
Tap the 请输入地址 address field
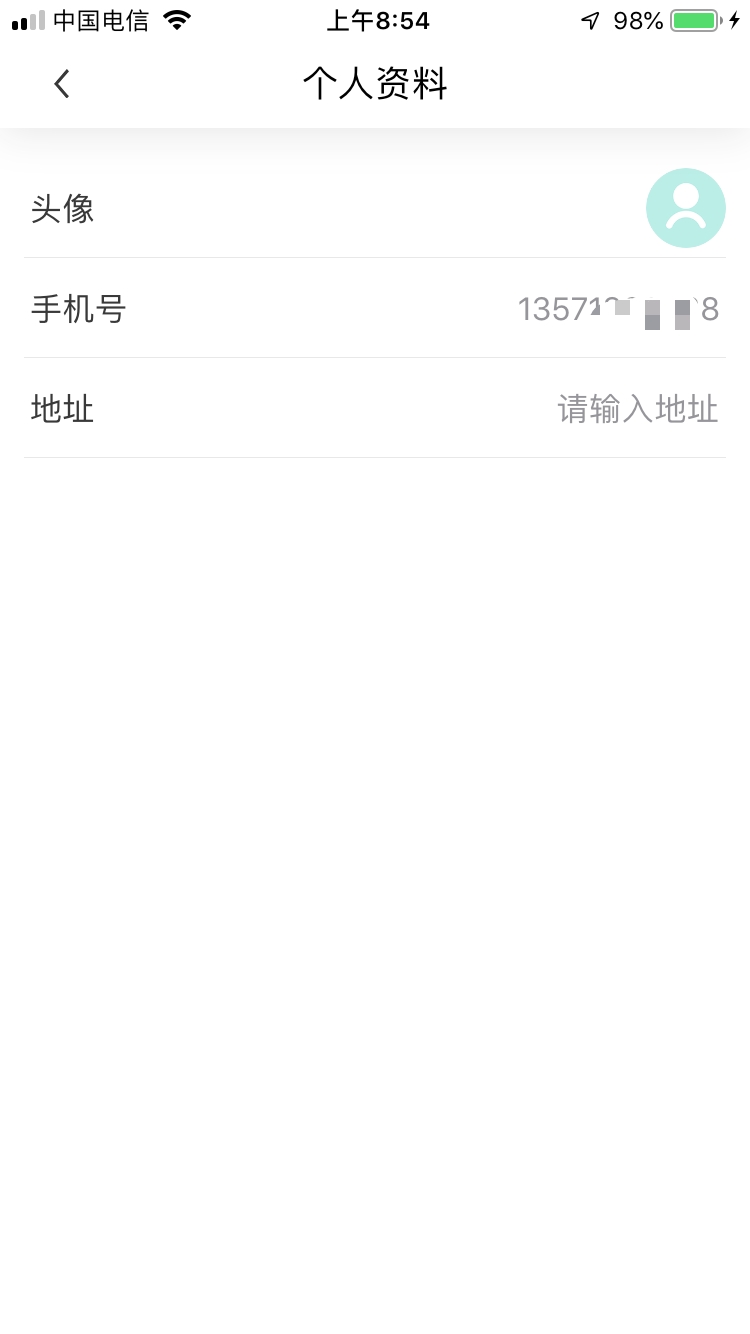(x=637, y=409)
